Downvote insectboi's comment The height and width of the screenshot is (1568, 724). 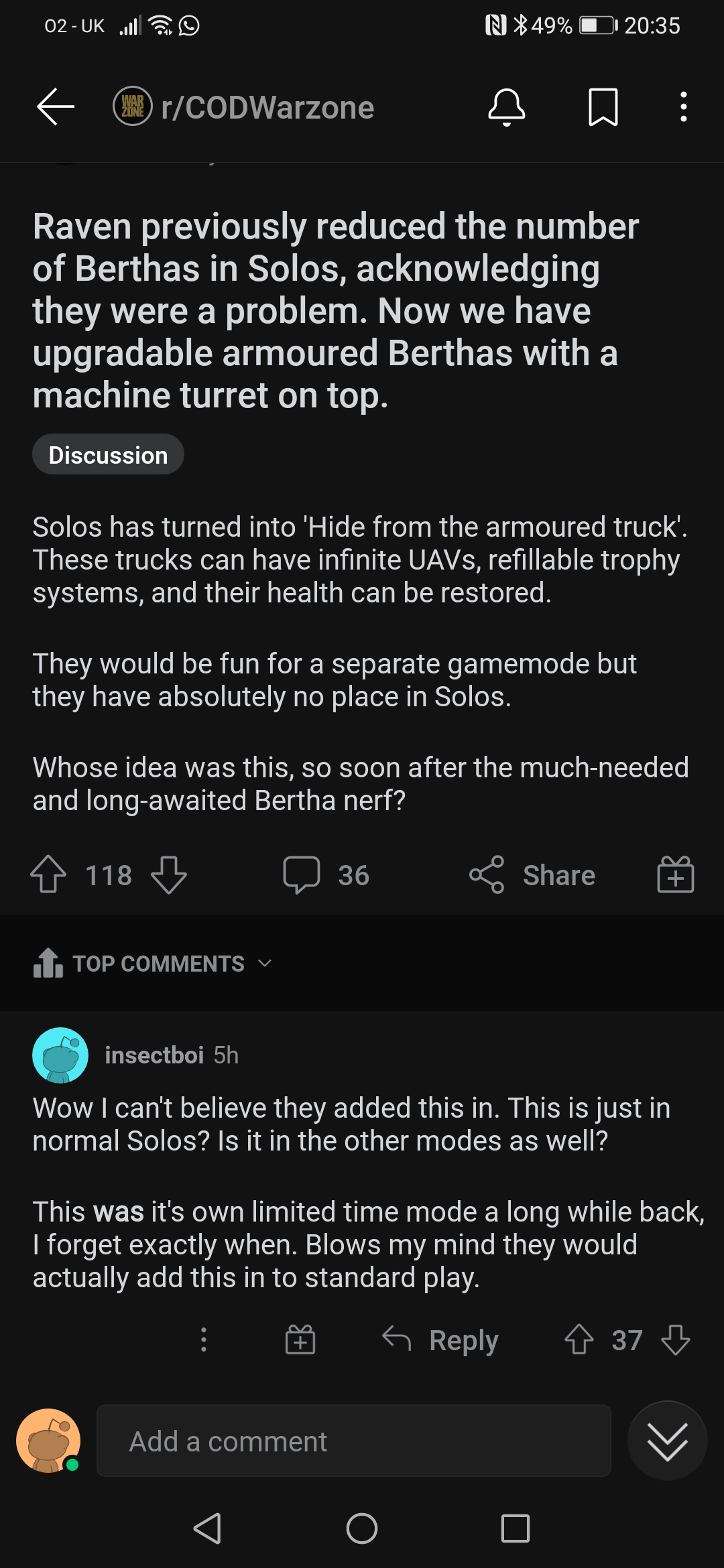[x=675, y=1340]
